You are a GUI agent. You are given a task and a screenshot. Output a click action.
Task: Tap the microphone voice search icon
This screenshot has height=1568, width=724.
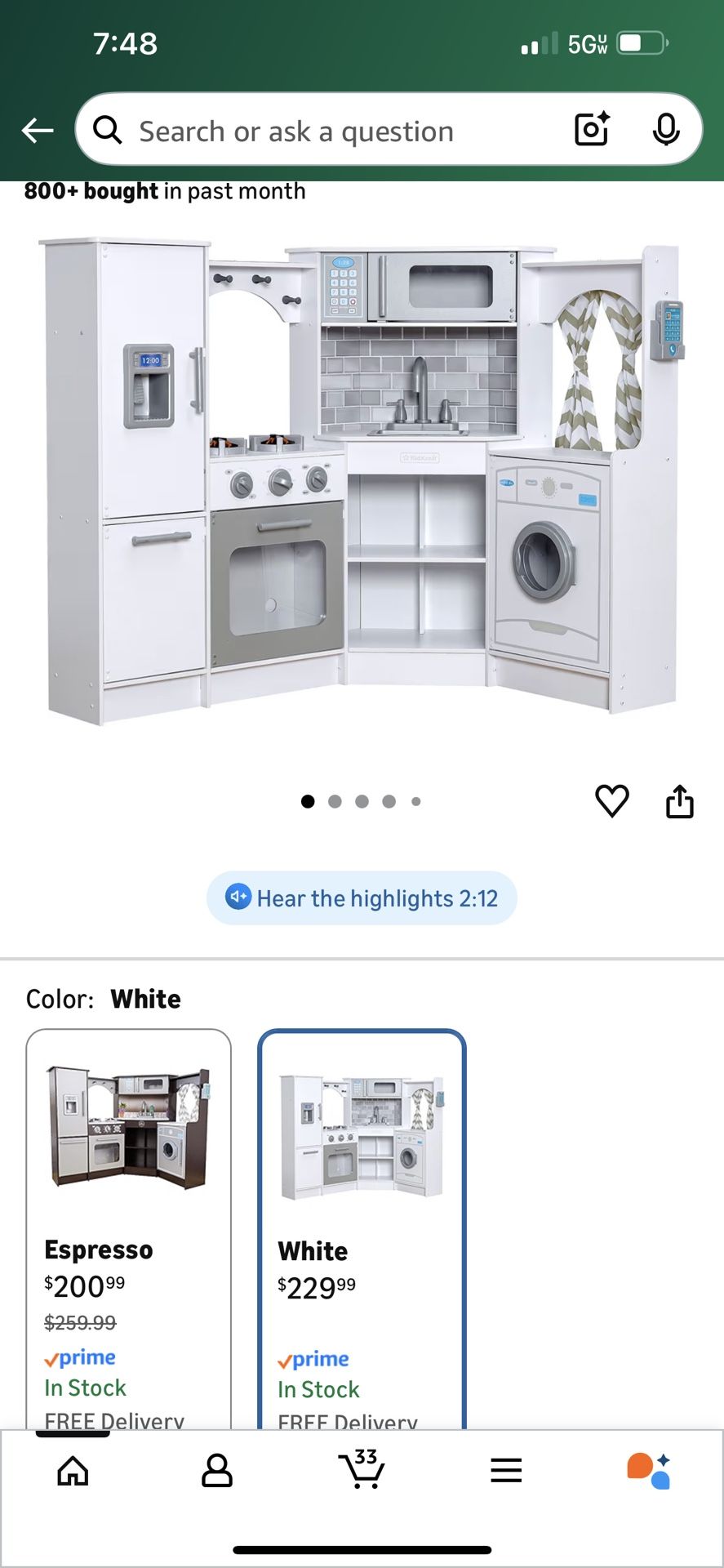tap(667, 130)
